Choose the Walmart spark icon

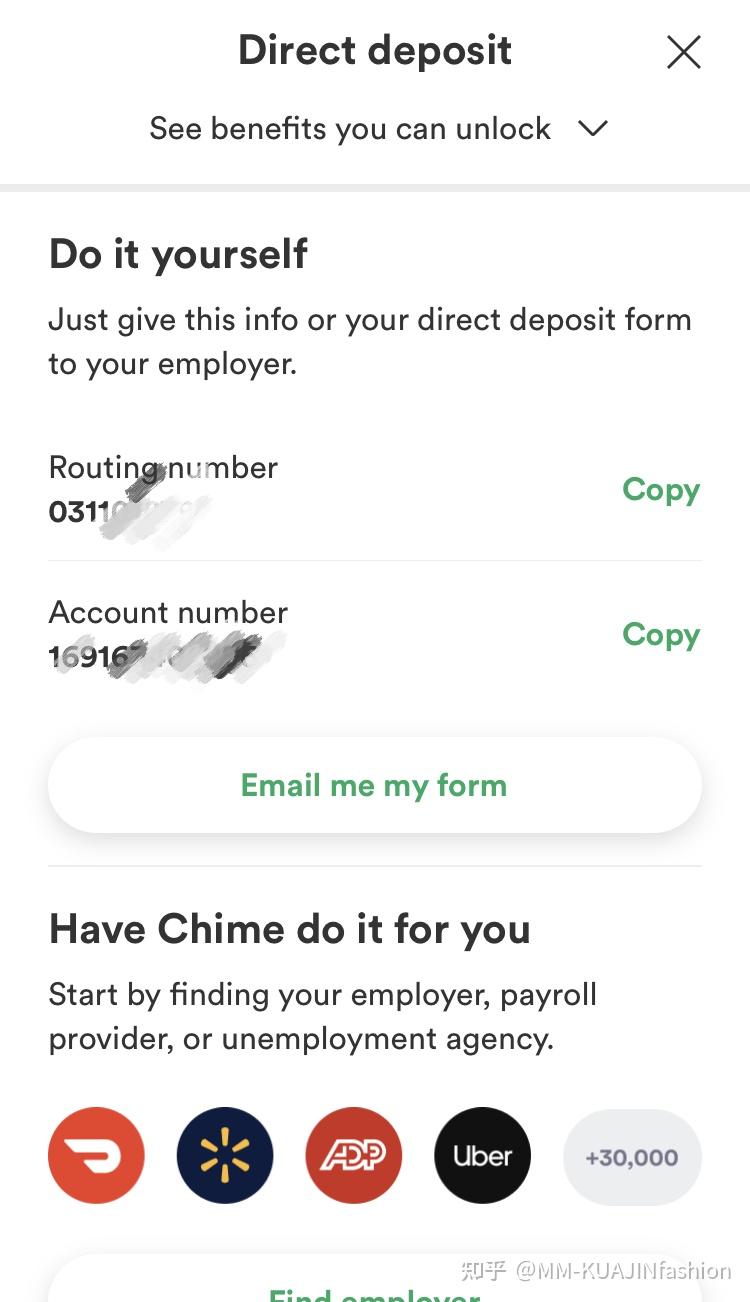pyautogui.click(x=225, y=1155)
